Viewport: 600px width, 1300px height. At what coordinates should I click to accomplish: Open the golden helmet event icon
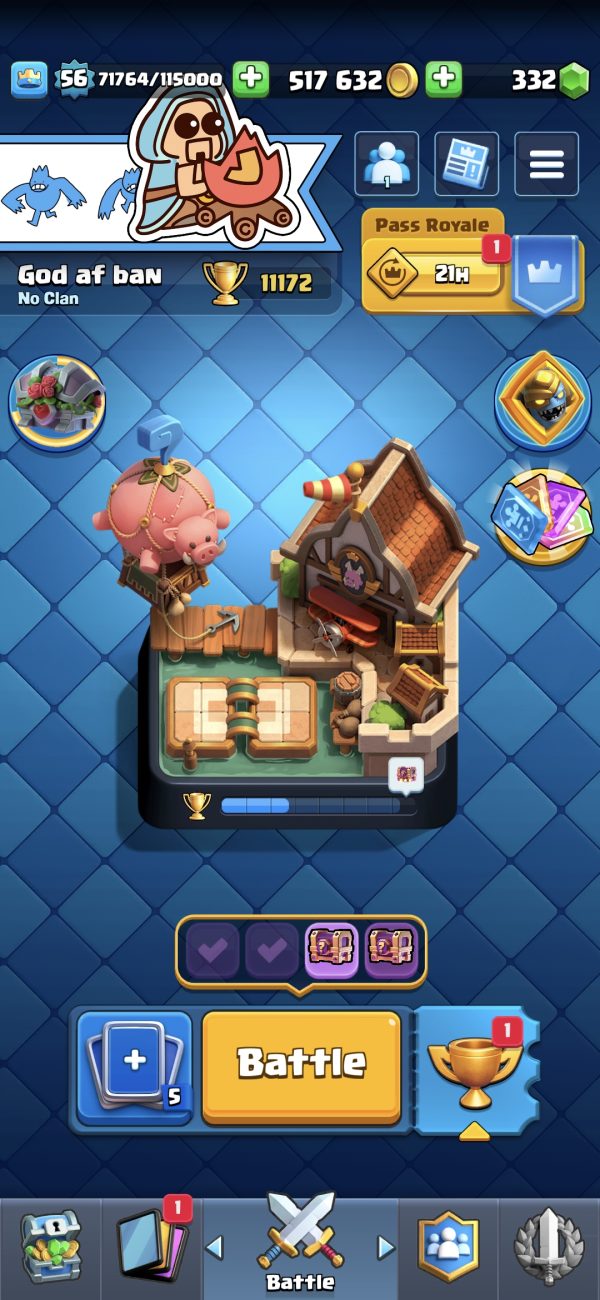pyautogui.click(x=543, y=398)
